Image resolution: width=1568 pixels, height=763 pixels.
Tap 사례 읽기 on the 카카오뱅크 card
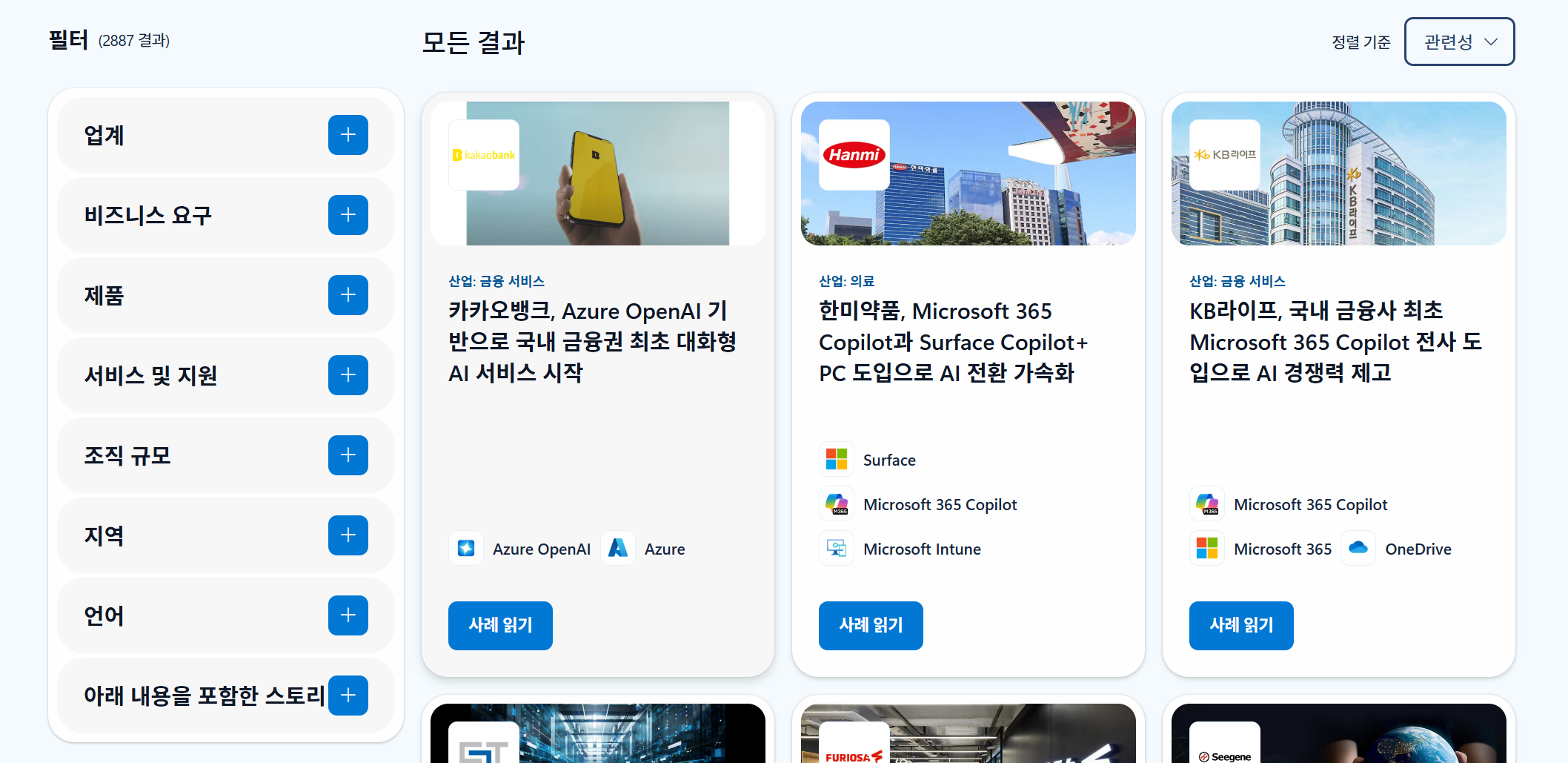tap(500, 625)
